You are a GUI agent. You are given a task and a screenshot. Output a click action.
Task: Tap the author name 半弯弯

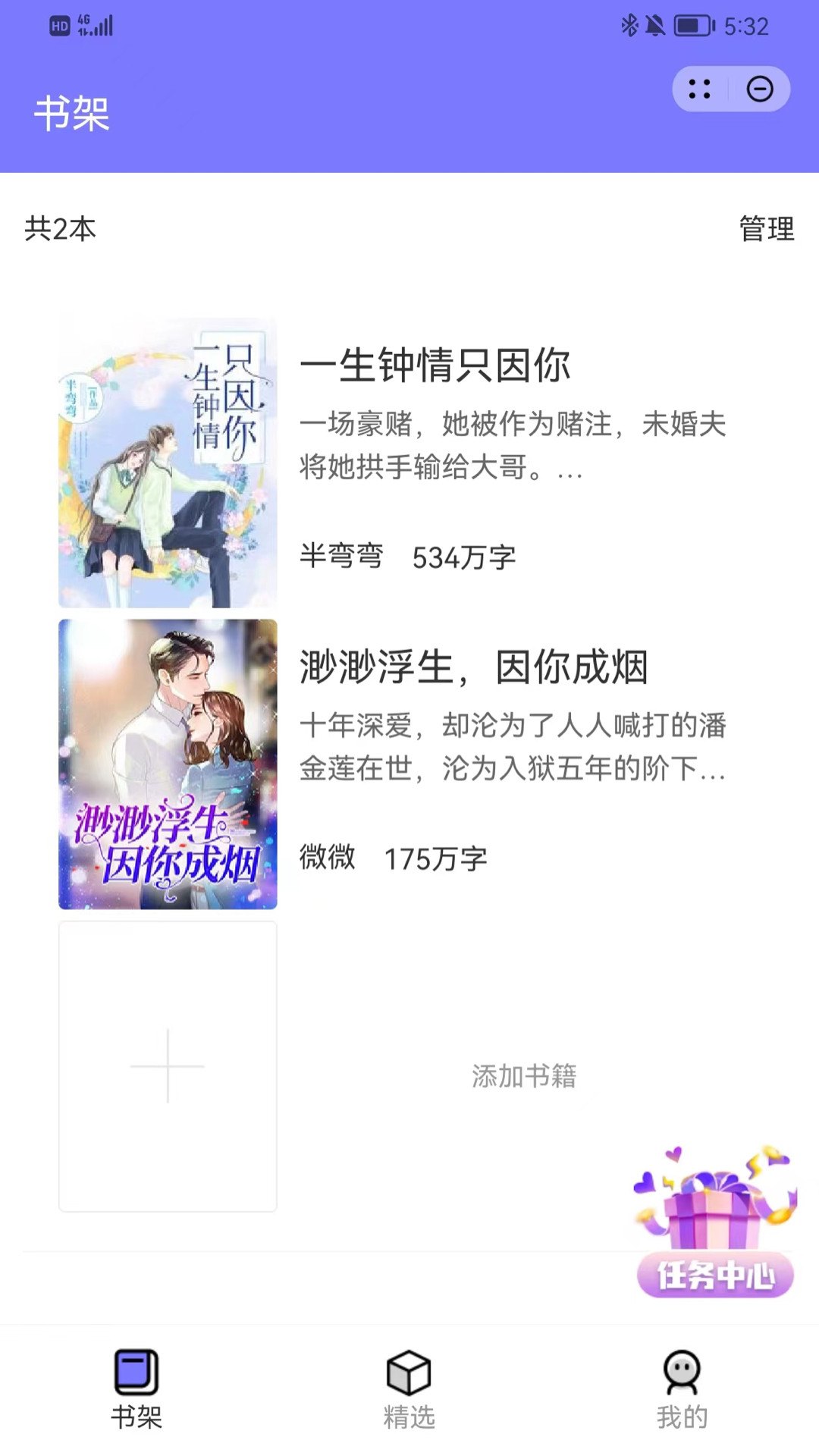click(x=340, y=557)
